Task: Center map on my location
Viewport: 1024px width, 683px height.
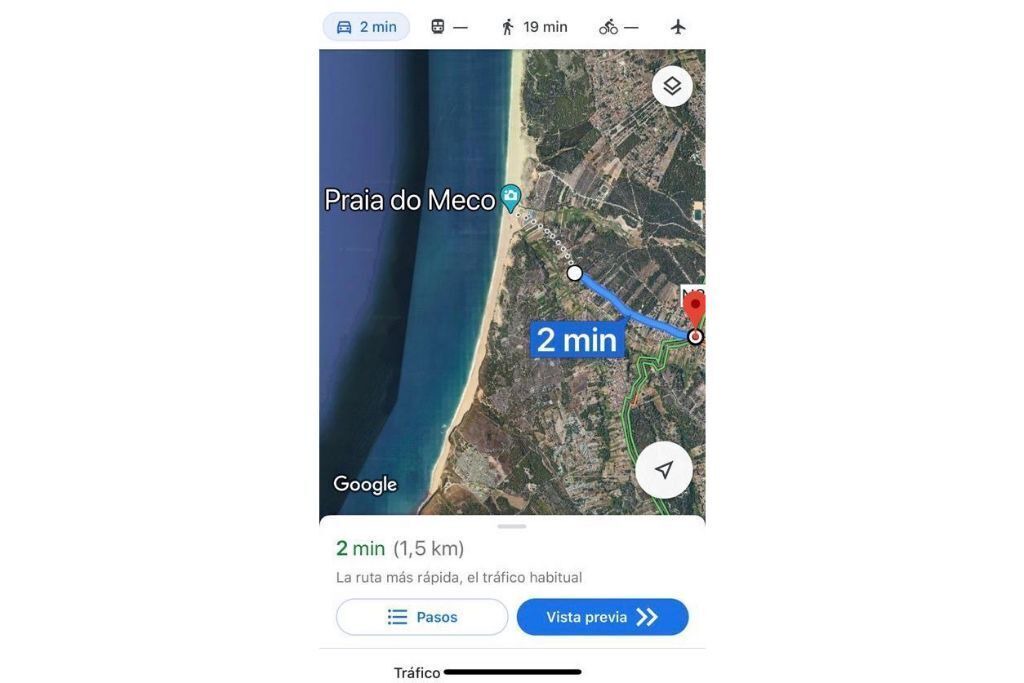Action: [664, 470]
